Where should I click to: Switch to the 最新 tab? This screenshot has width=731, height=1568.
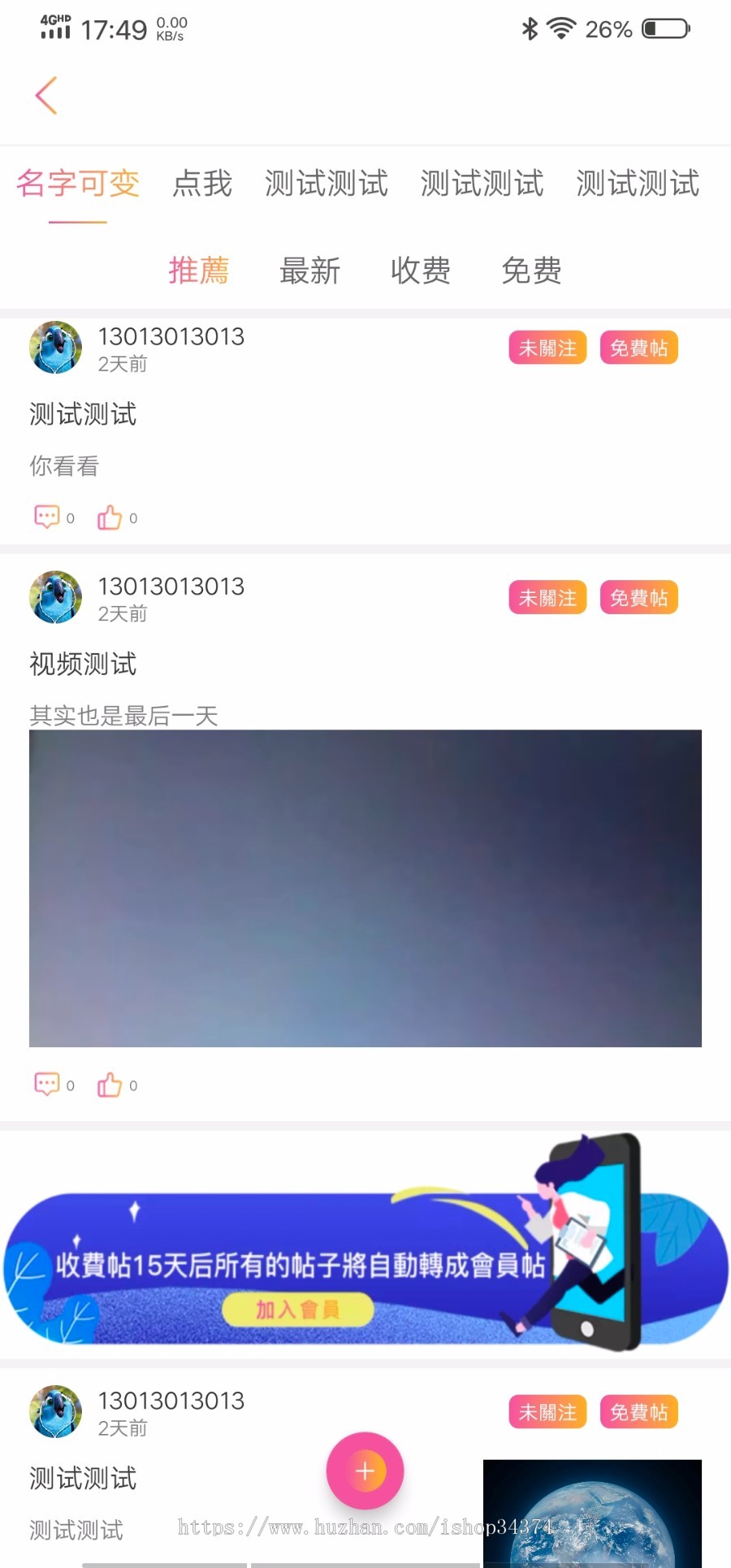pos(310,271)
